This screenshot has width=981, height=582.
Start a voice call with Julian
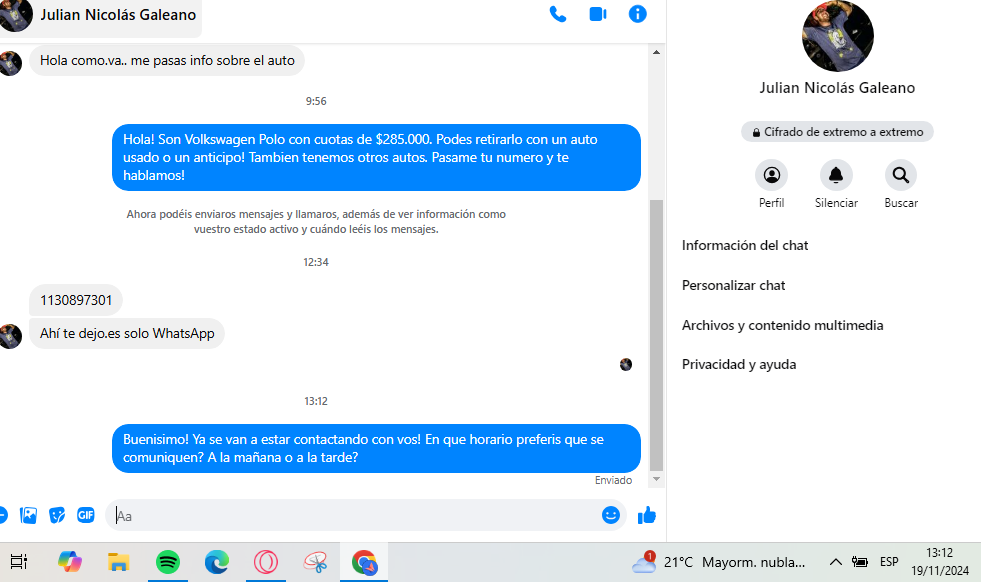tap(558, 14)
